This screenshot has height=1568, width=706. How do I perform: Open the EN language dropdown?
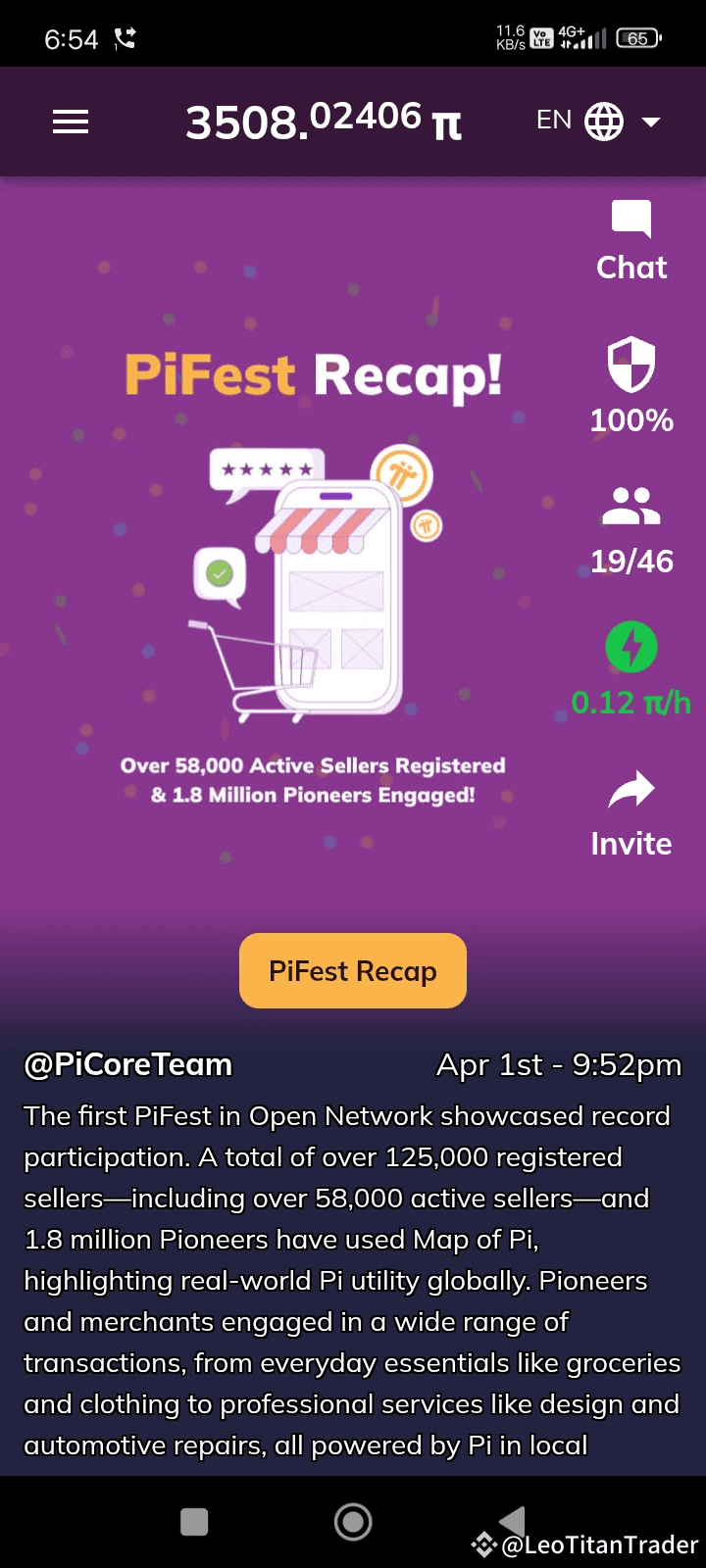click(x=598, y=122)
